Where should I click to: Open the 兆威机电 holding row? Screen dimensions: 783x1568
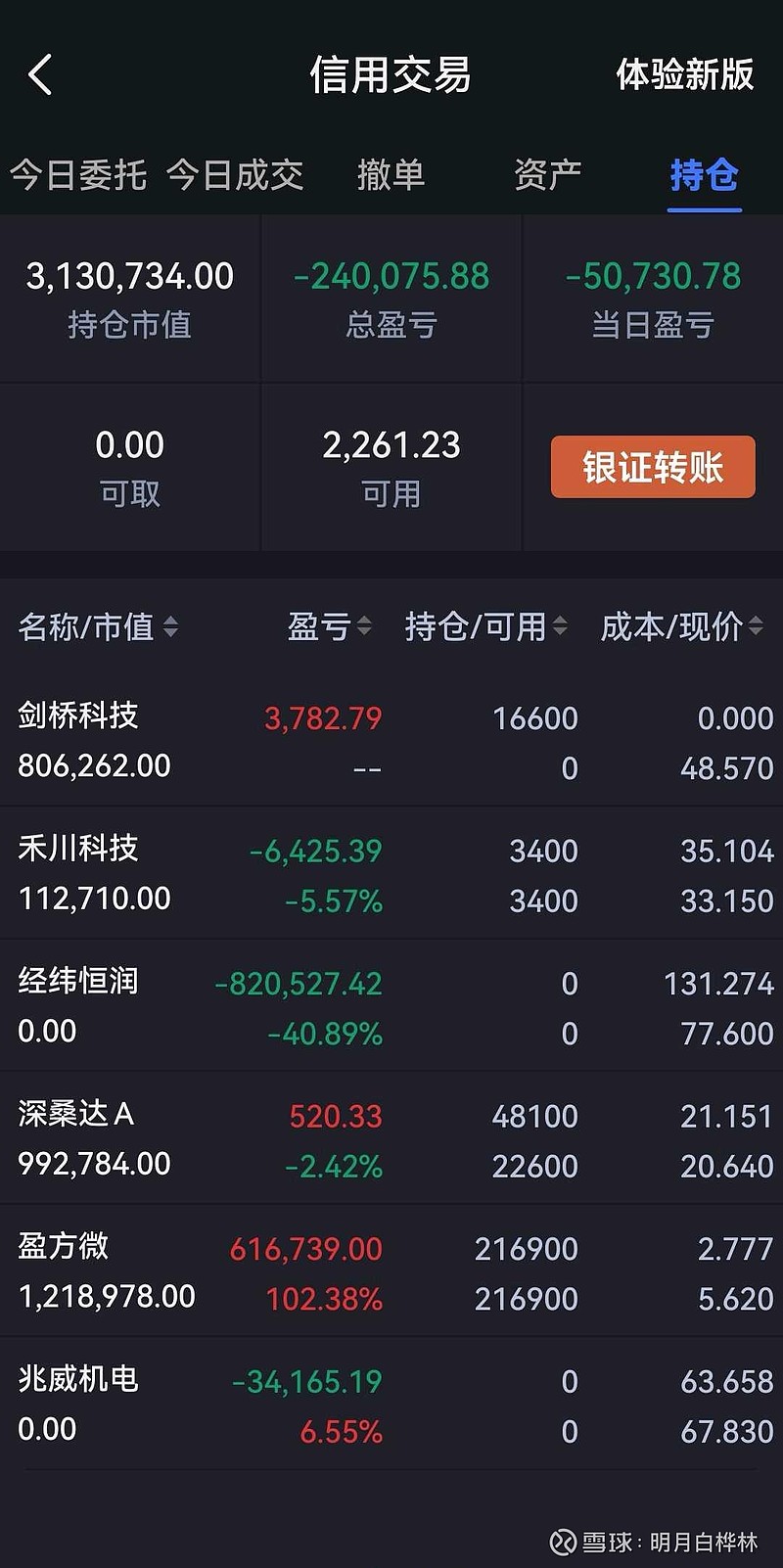[x=391, y=1405]
